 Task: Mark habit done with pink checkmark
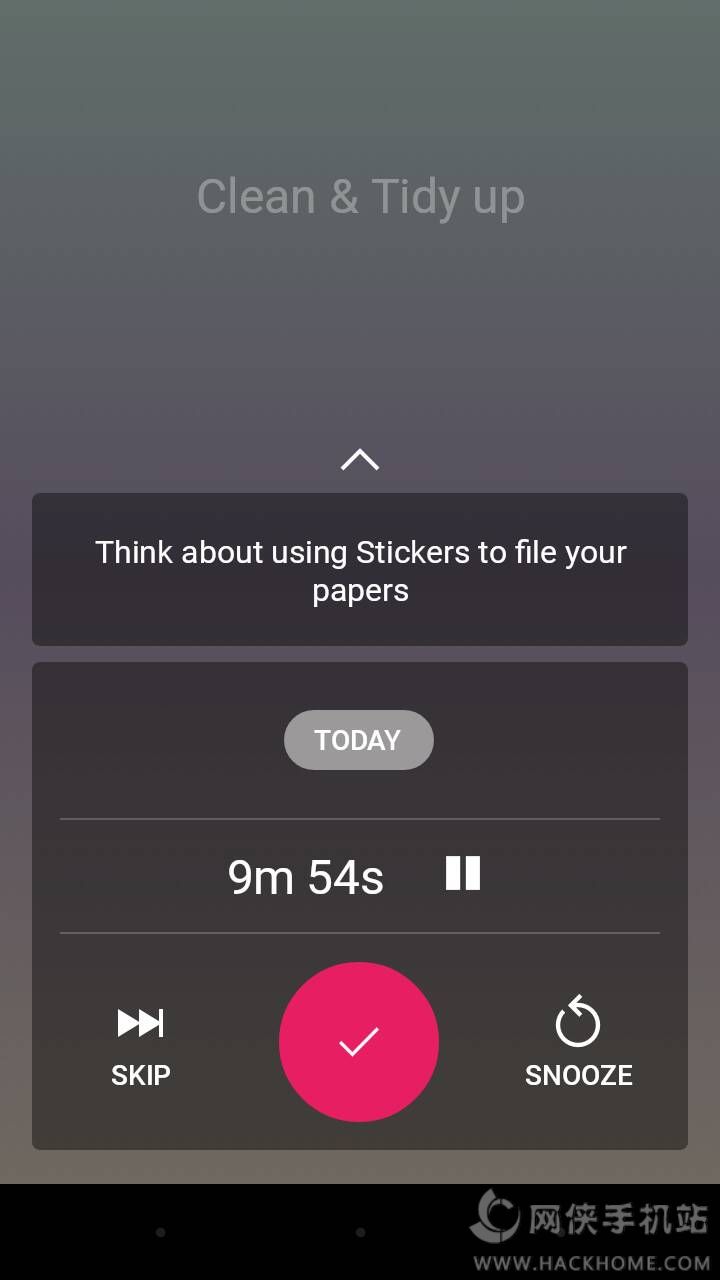tap(359, 1042)
